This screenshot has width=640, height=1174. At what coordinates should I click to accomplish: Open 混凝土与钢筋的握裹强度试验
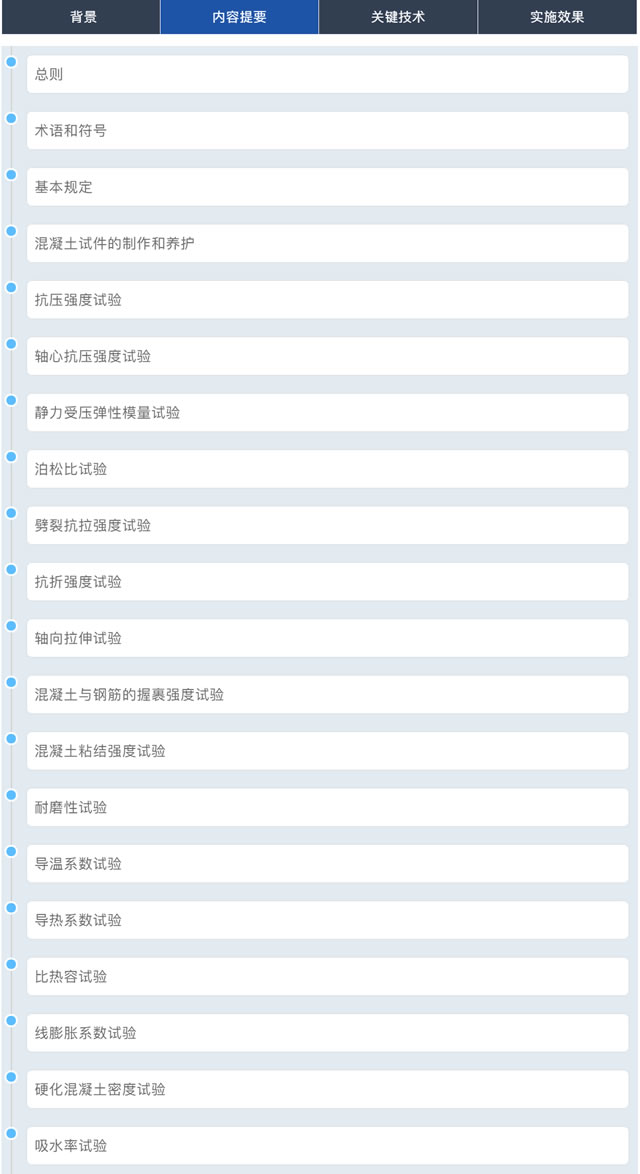pos(327,695)
